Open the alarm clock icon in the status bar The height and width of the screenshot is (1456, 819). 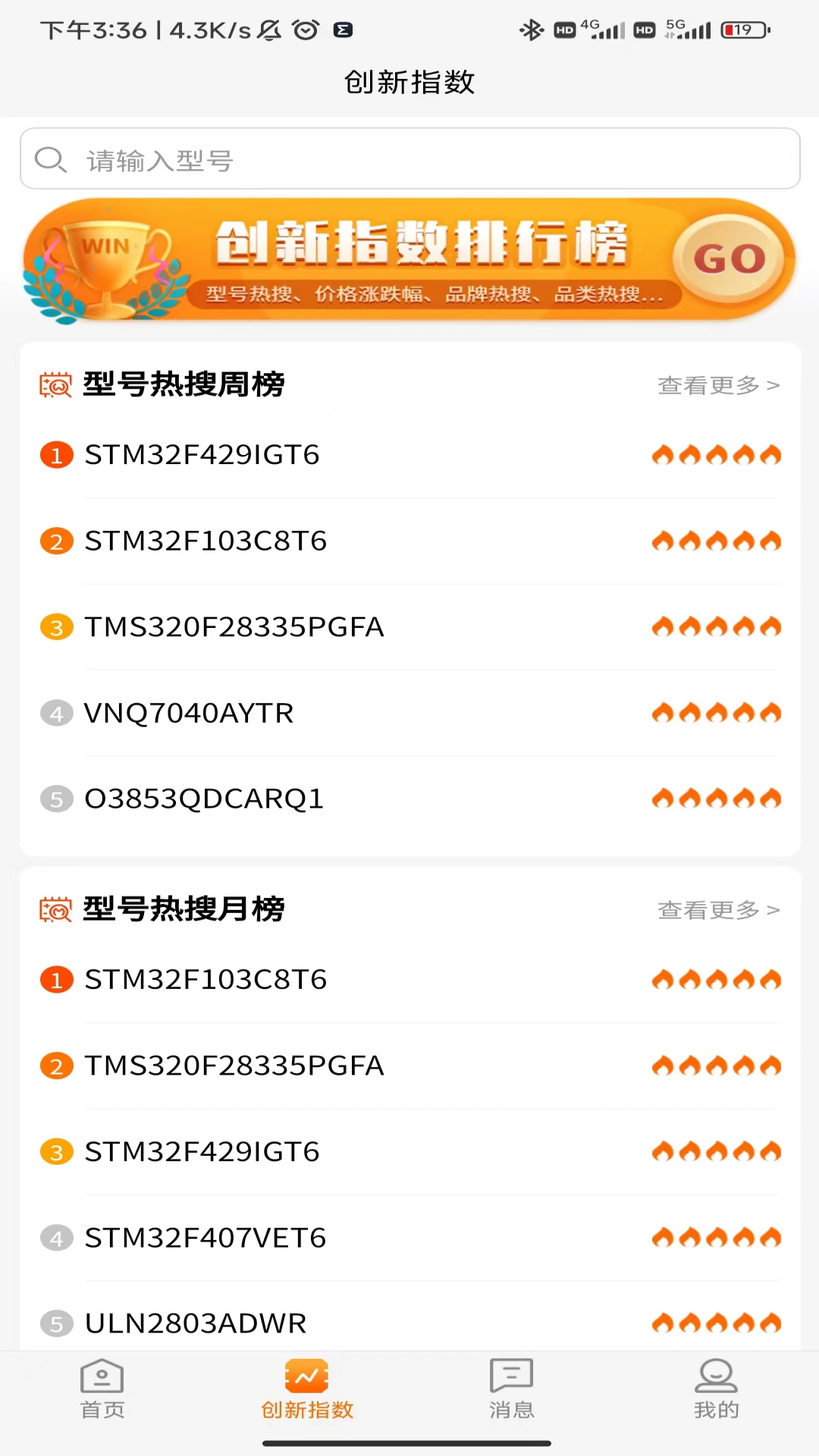click(x=305, y=30)
